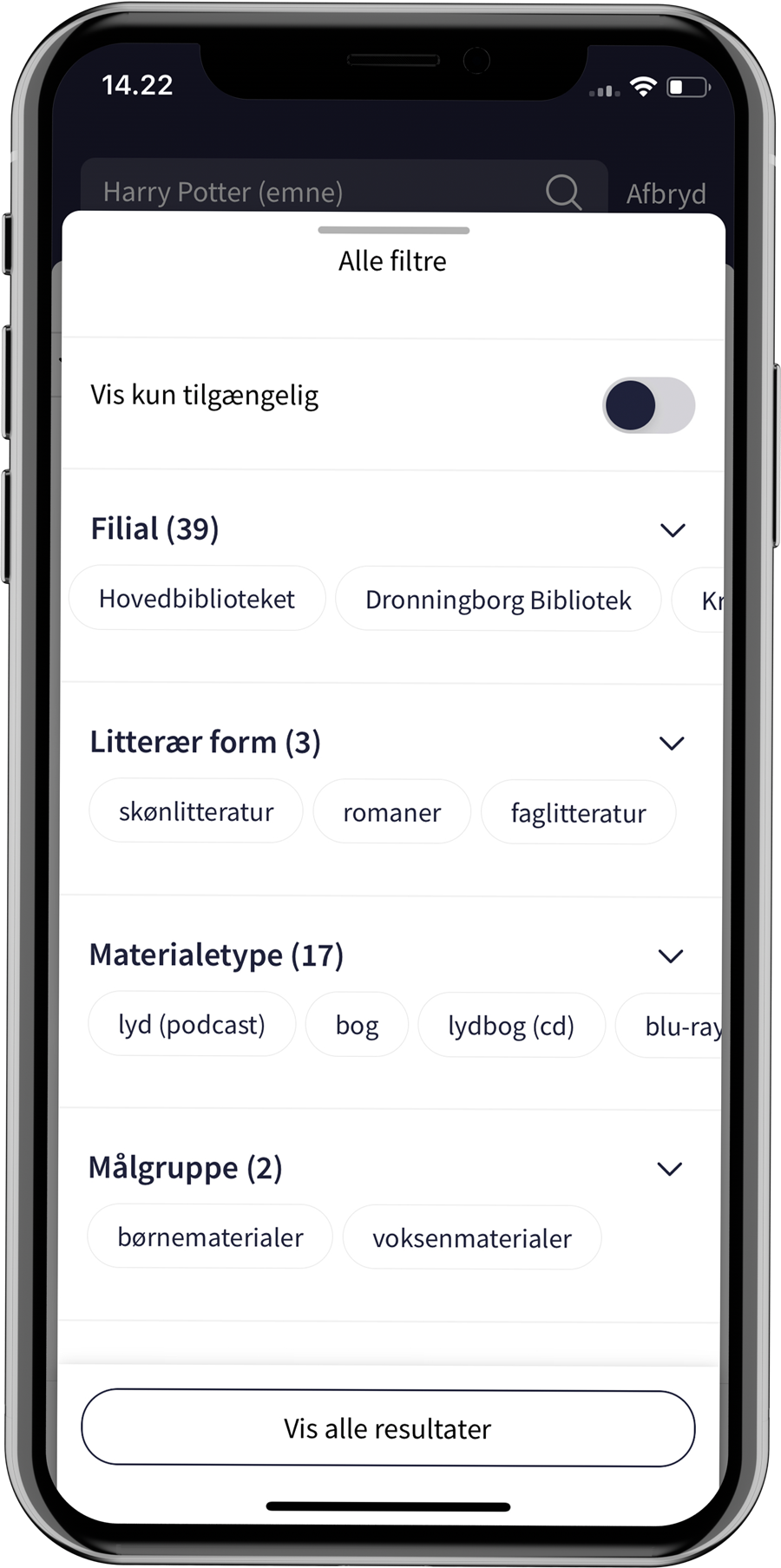Toggle the Vis kun tilgængelig switch
The width and height of the screenshot is (781, 1568).
648,405
